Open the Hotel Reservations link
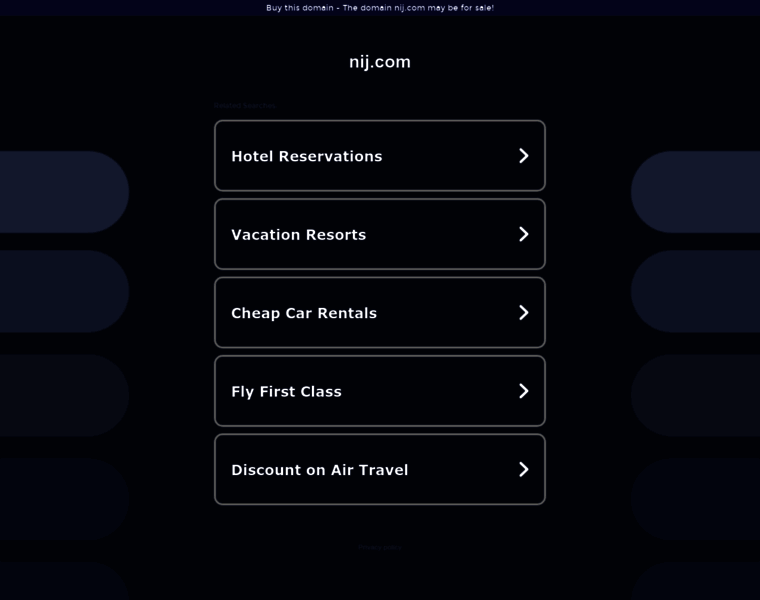Screen dimensions: 760x600 [379, 156]
